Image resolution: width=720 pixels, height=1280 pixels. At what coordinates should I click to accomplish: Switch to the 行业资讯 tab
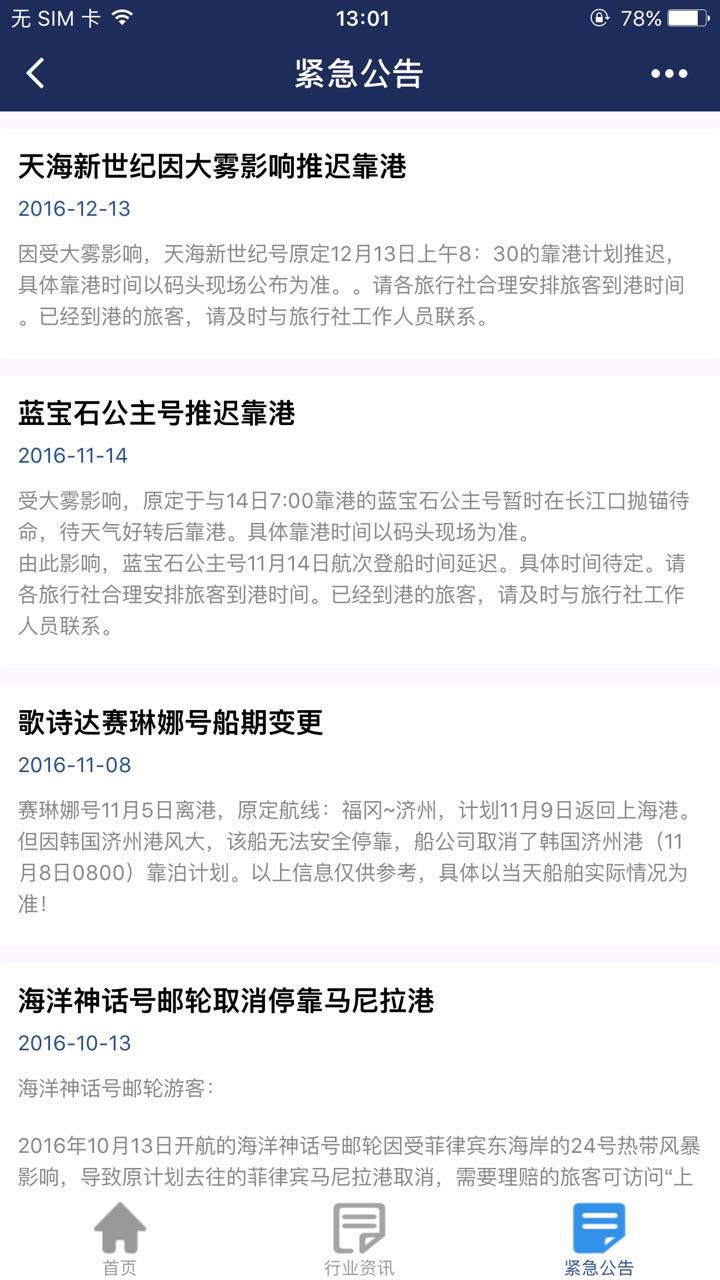359,1240
